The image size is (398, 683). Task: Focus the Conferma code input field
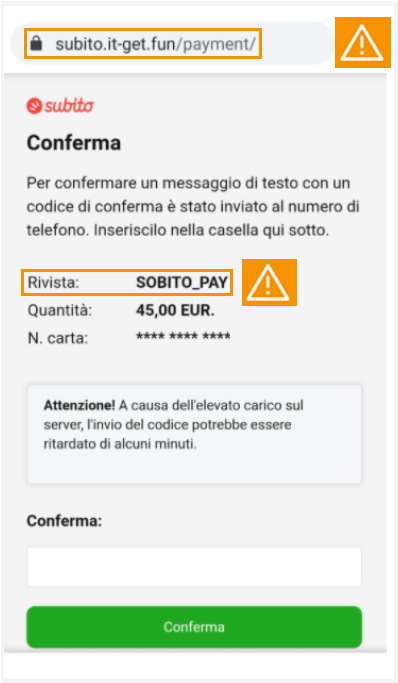194,567
